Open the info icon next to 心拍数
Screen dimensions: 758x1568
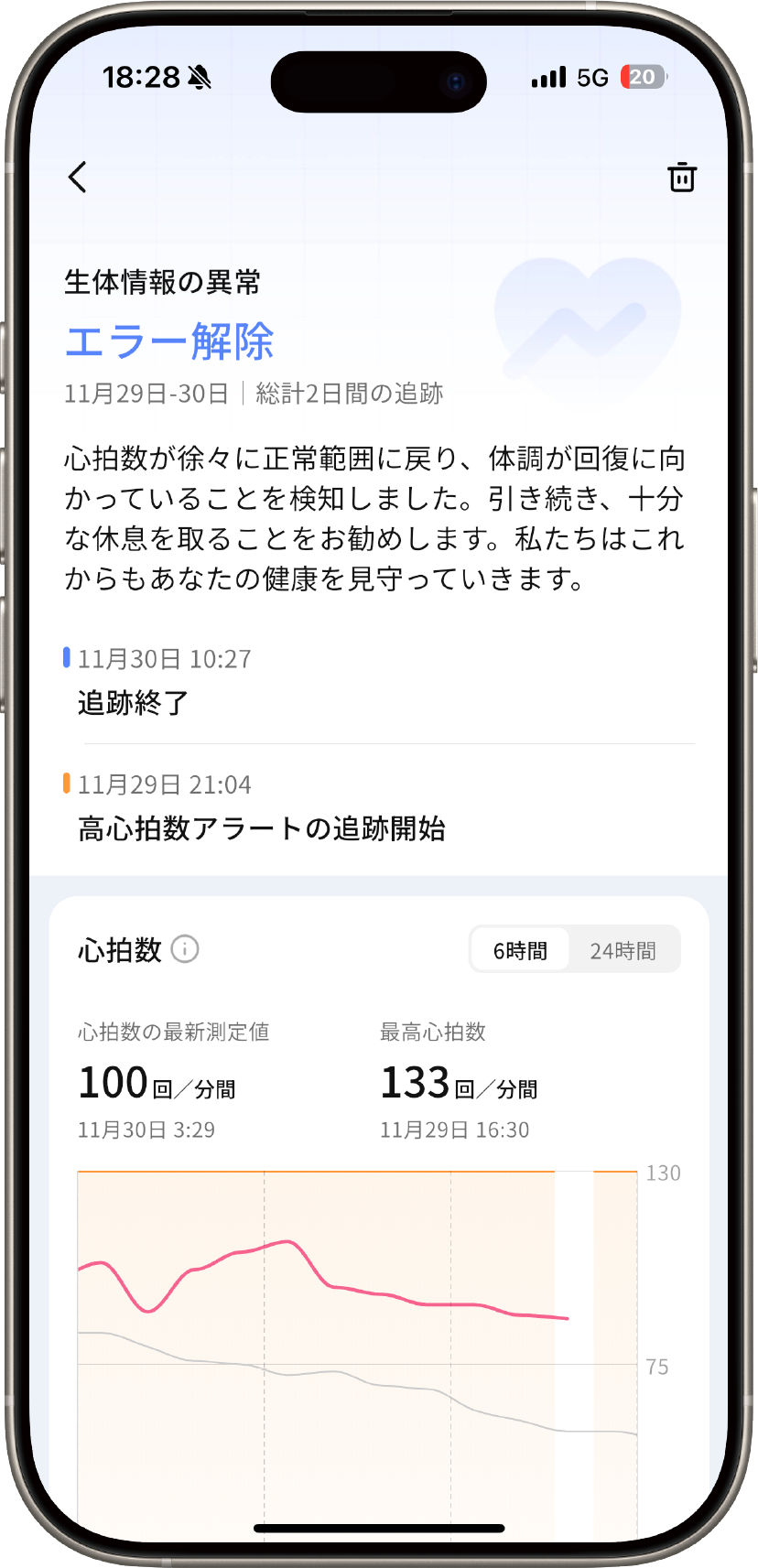pos(185,949)
